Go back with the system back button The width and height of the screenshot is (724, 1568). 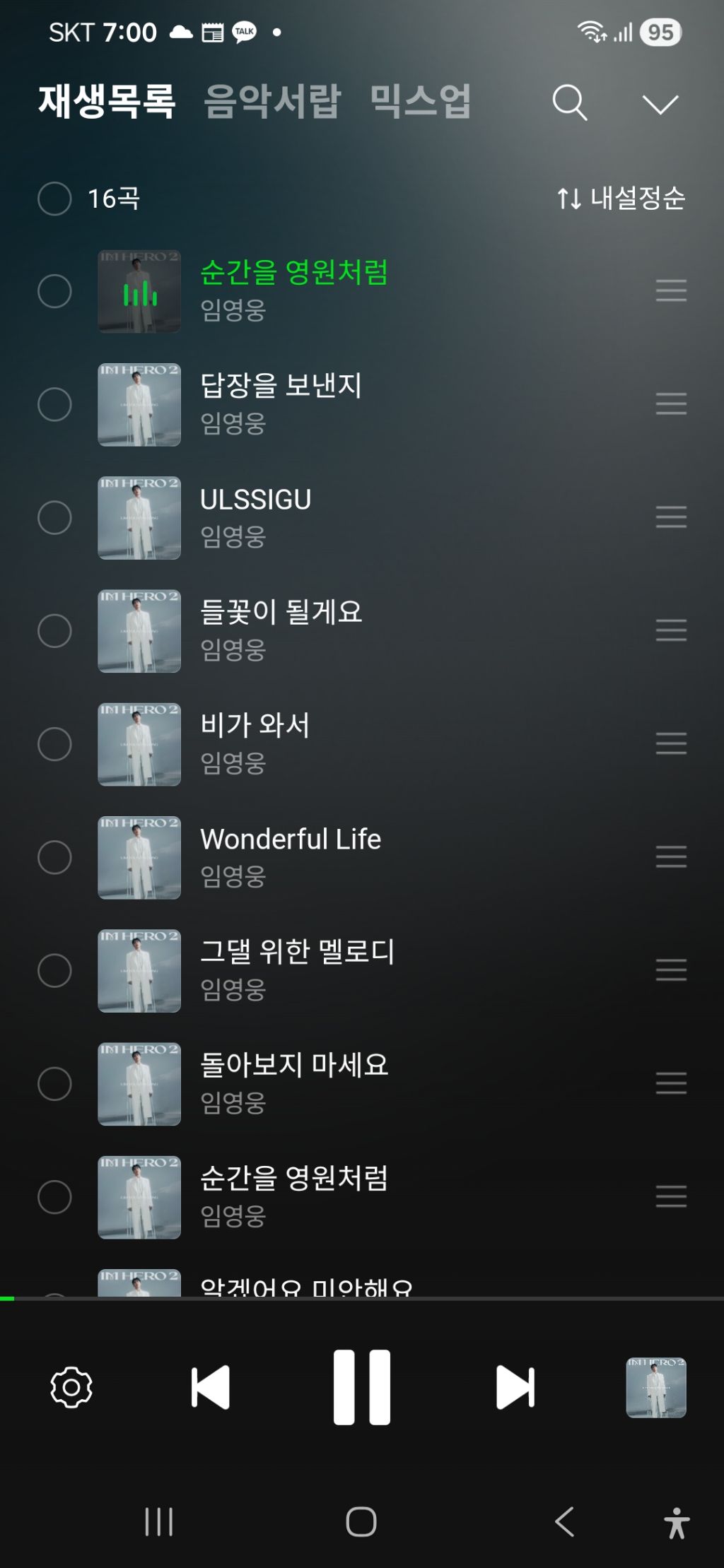[x=564, y=1521]
